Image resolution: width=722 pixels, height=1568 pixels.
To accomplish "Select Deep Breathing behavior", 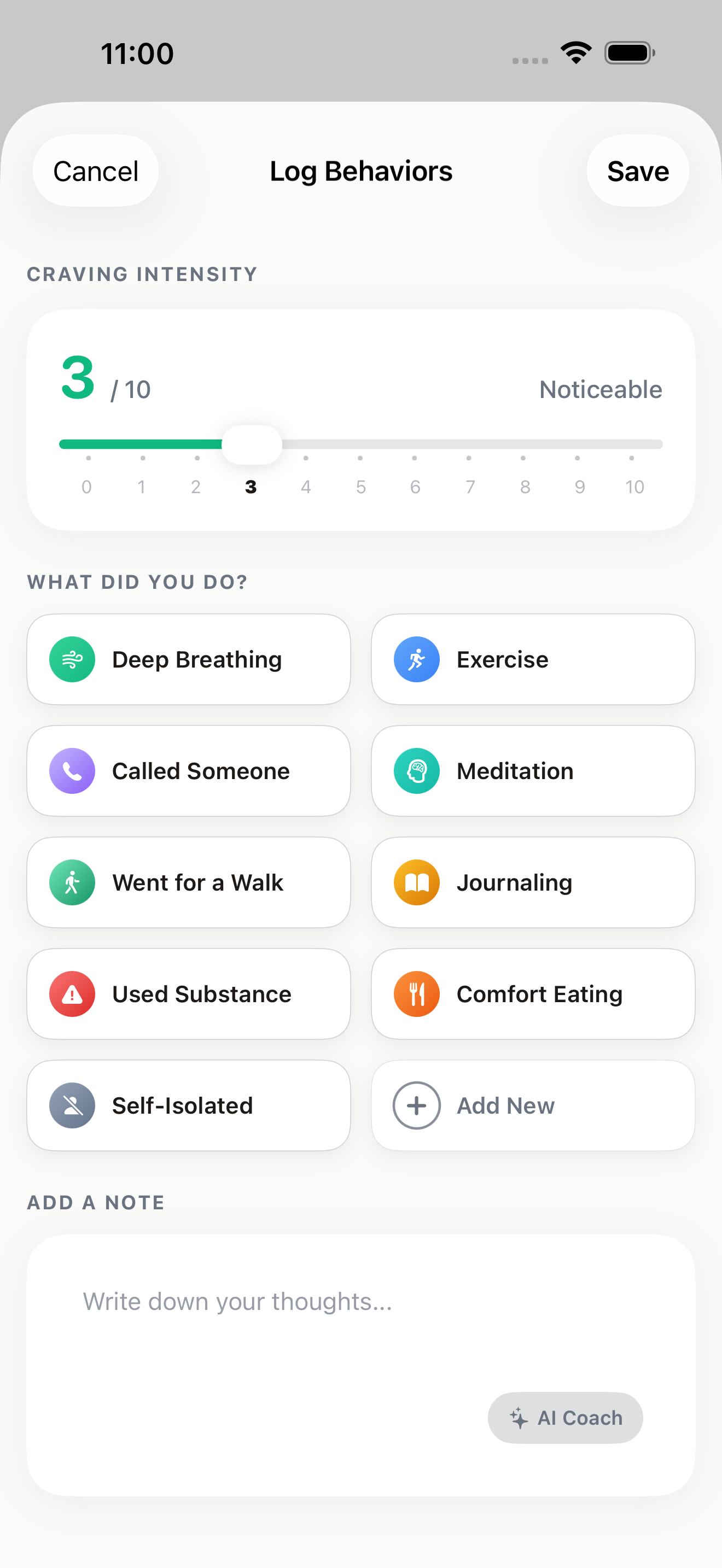I will [188, 659].
